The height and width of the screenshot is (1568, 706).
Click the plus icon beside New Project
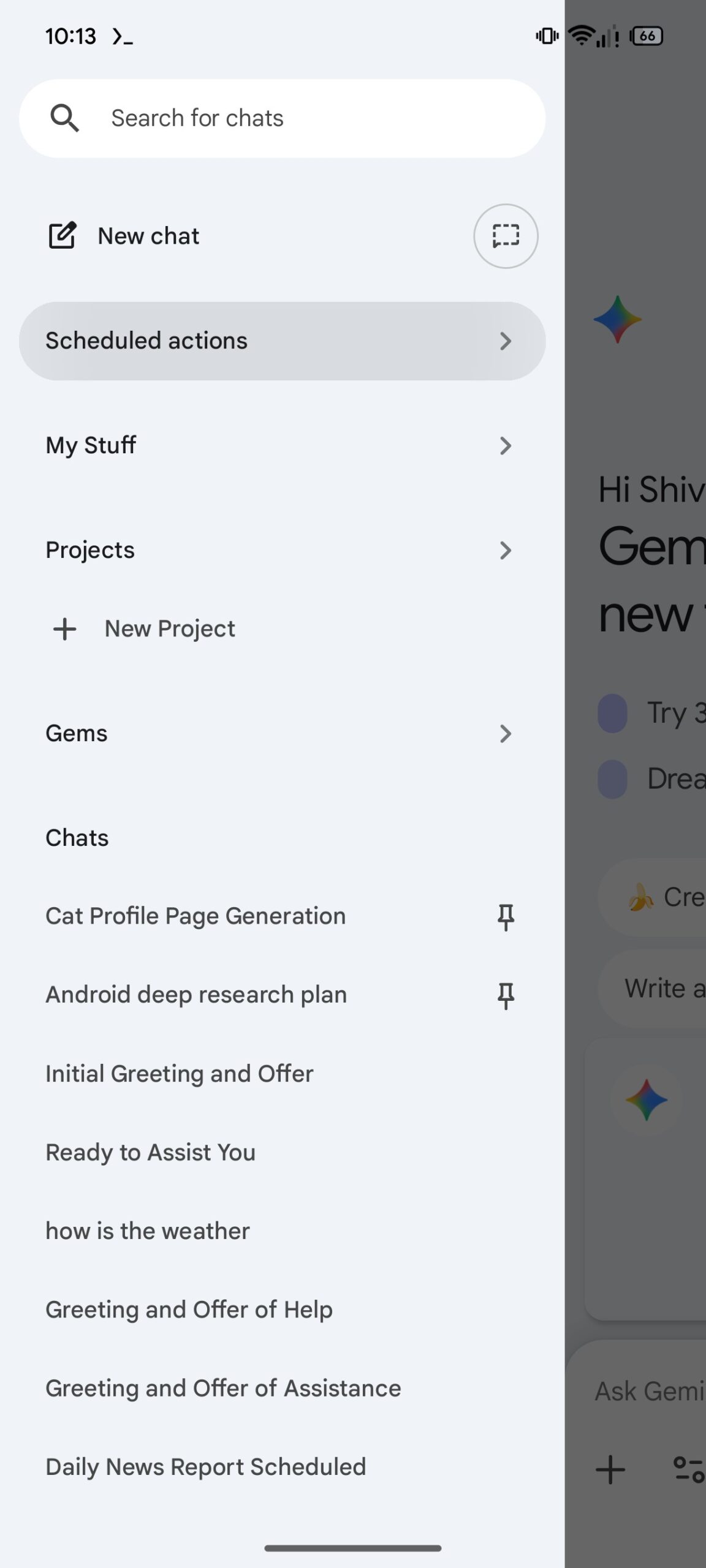64,628
